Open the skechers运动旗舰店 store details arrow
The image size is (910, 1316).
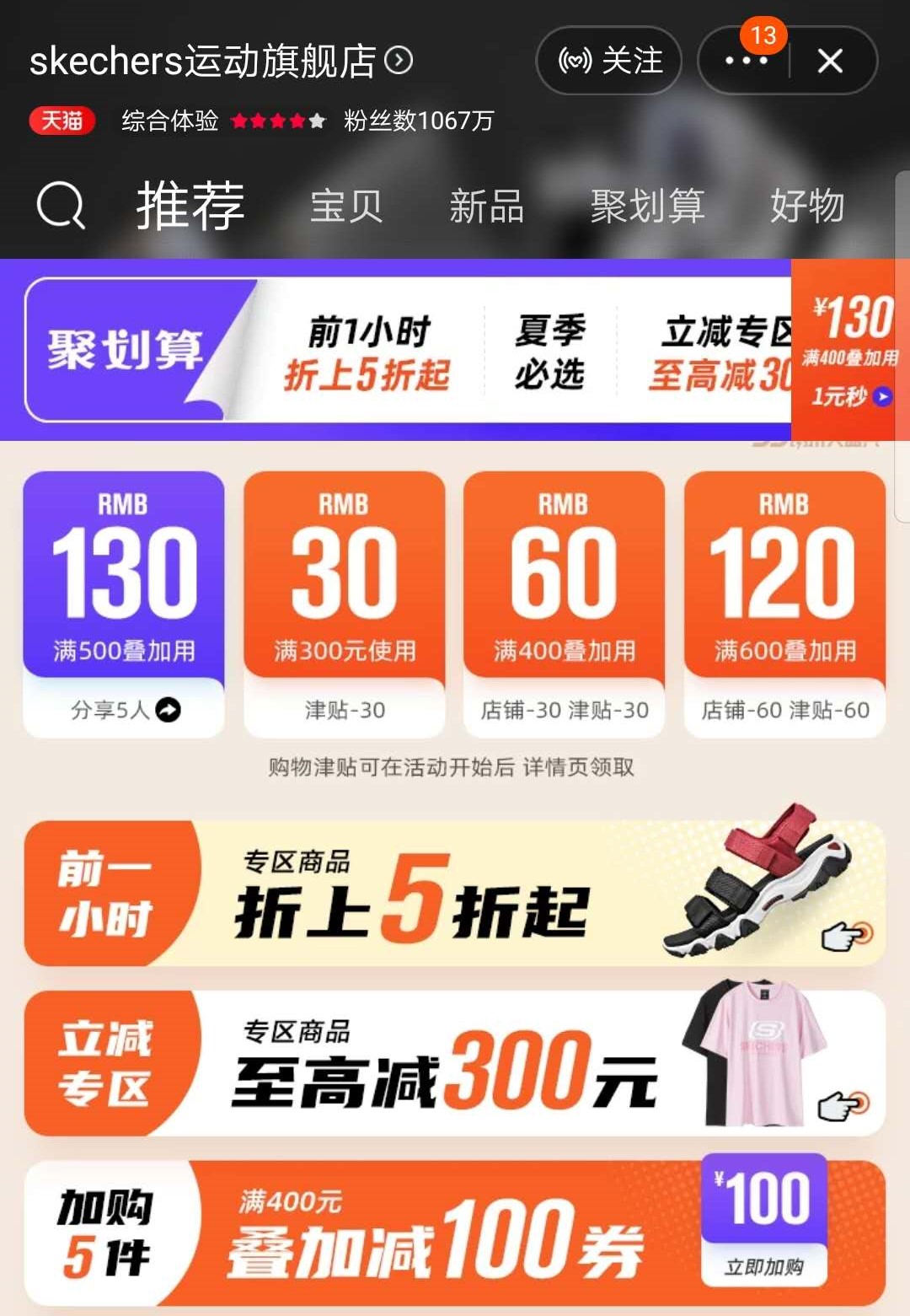pos(399,61)
